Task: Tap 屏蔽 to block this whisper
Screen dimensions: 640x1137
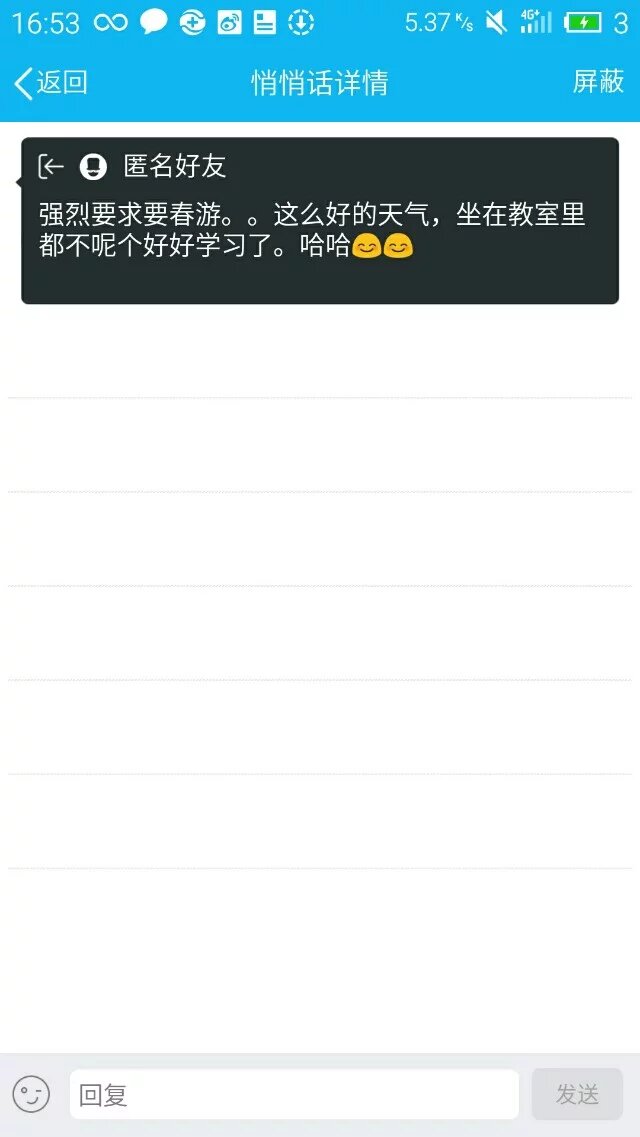Action: pos(598,82)
